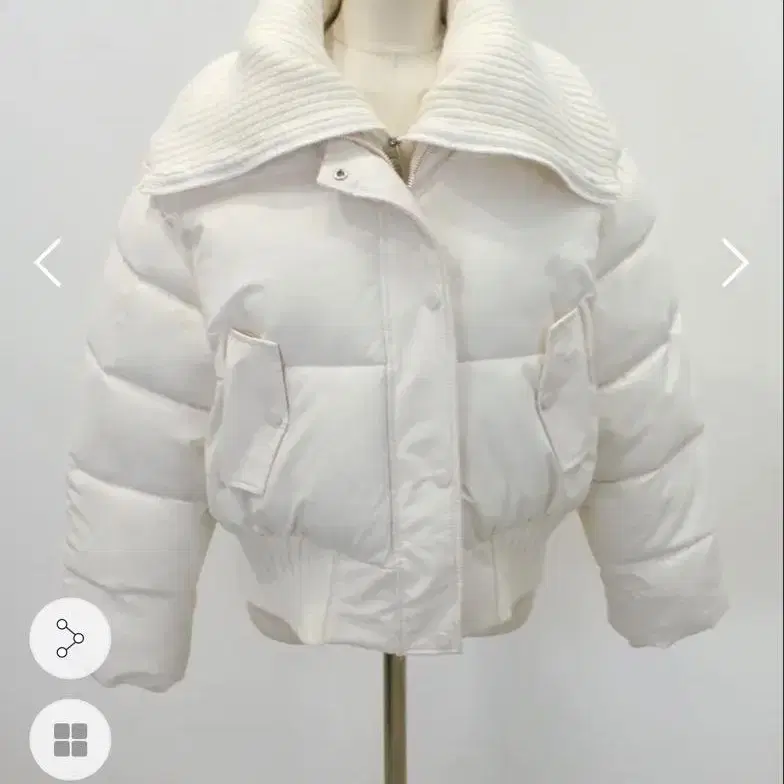
Task: Show the next product image
Action: click(x=735, y=262)
